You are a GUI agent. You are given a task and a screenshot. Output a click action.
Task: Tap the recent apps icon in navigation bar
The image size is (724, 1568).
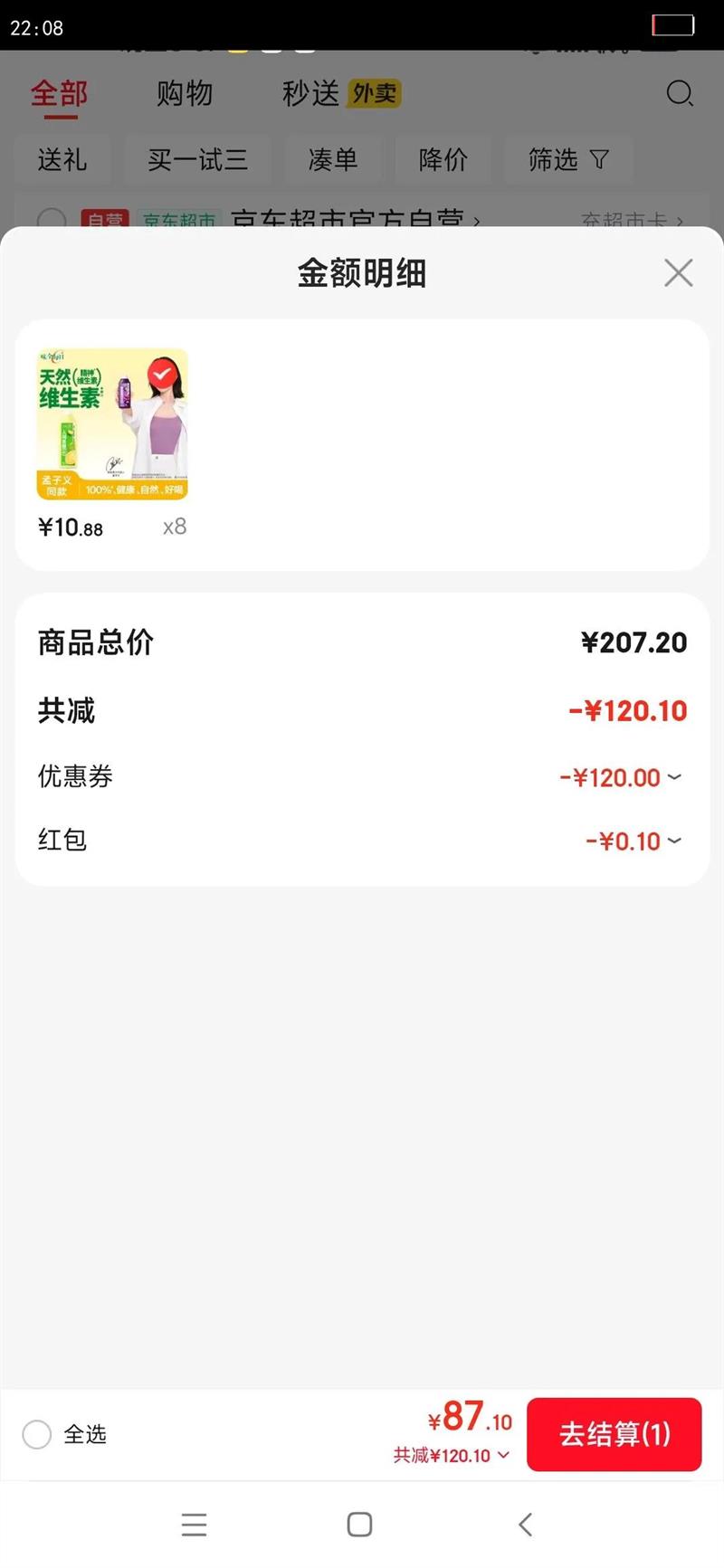tap(194, 1525)
